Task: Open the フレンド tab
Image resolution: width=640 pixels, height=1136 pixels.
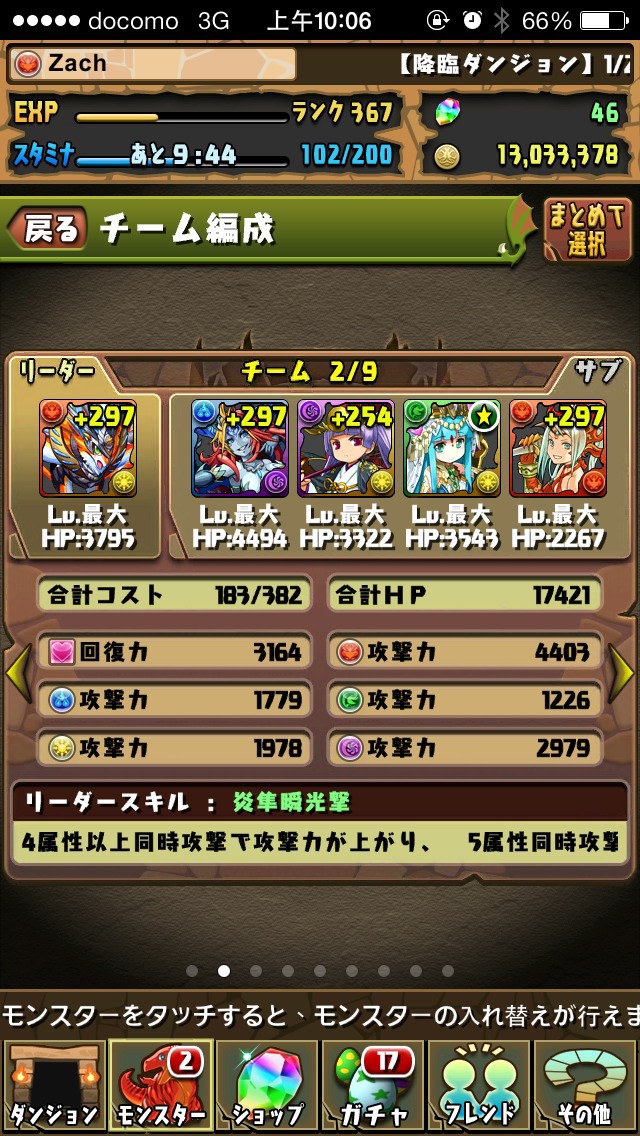Action: pyautogui.click(x=478, y=1086)
